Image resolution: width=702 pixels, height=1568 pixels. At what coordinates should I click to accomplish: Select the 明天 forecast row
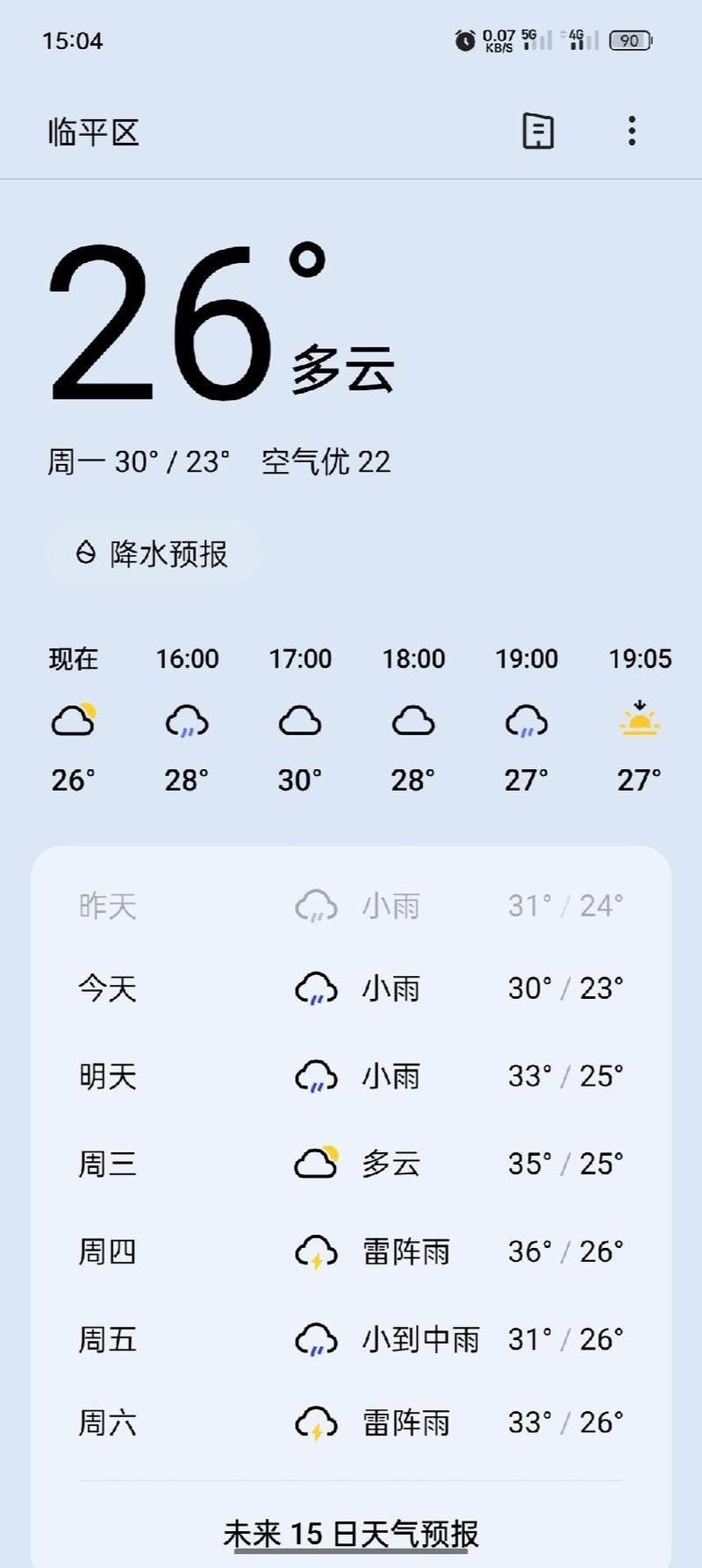pyautogui.click(x=351, y=1076)
